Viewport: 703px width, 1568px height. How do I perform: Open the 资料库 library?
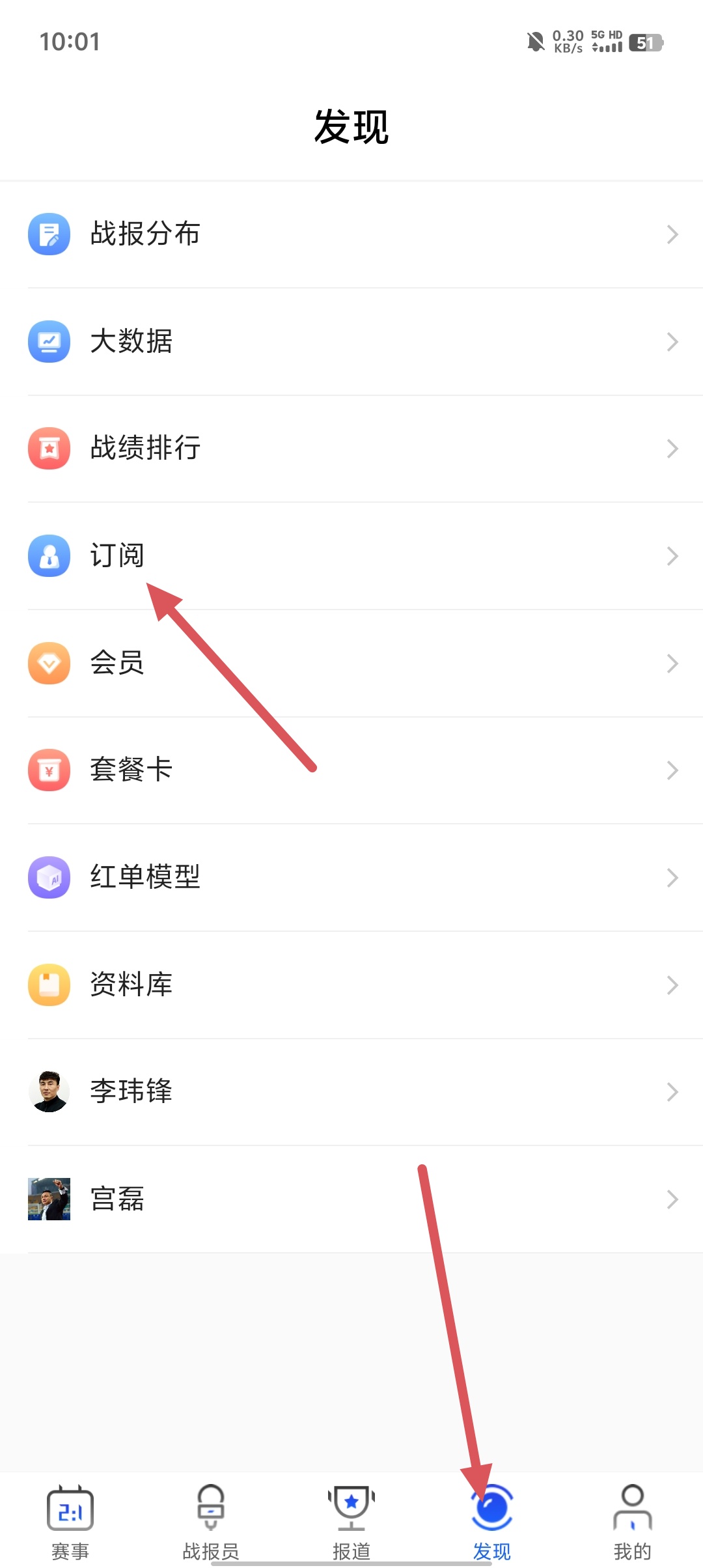tap(351, 985)
